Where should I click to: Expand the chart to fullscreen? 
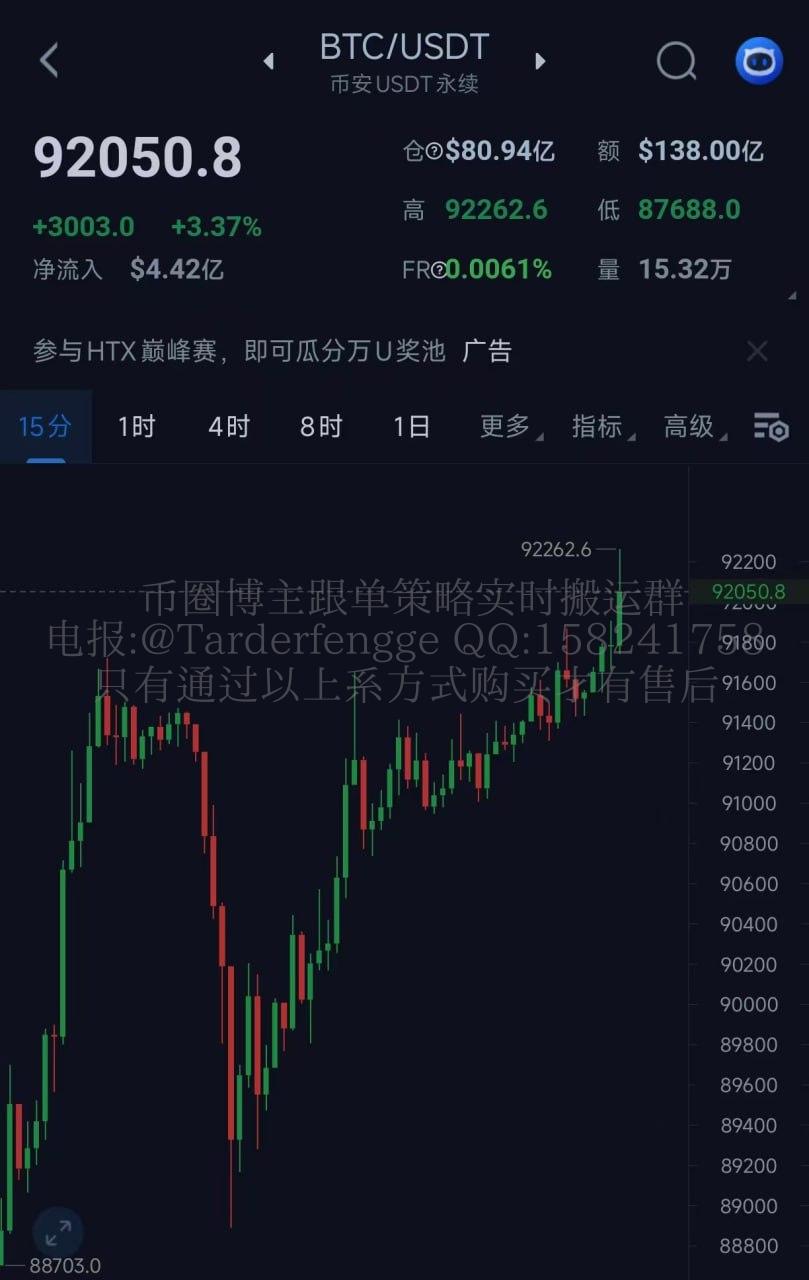point(58,1232)
